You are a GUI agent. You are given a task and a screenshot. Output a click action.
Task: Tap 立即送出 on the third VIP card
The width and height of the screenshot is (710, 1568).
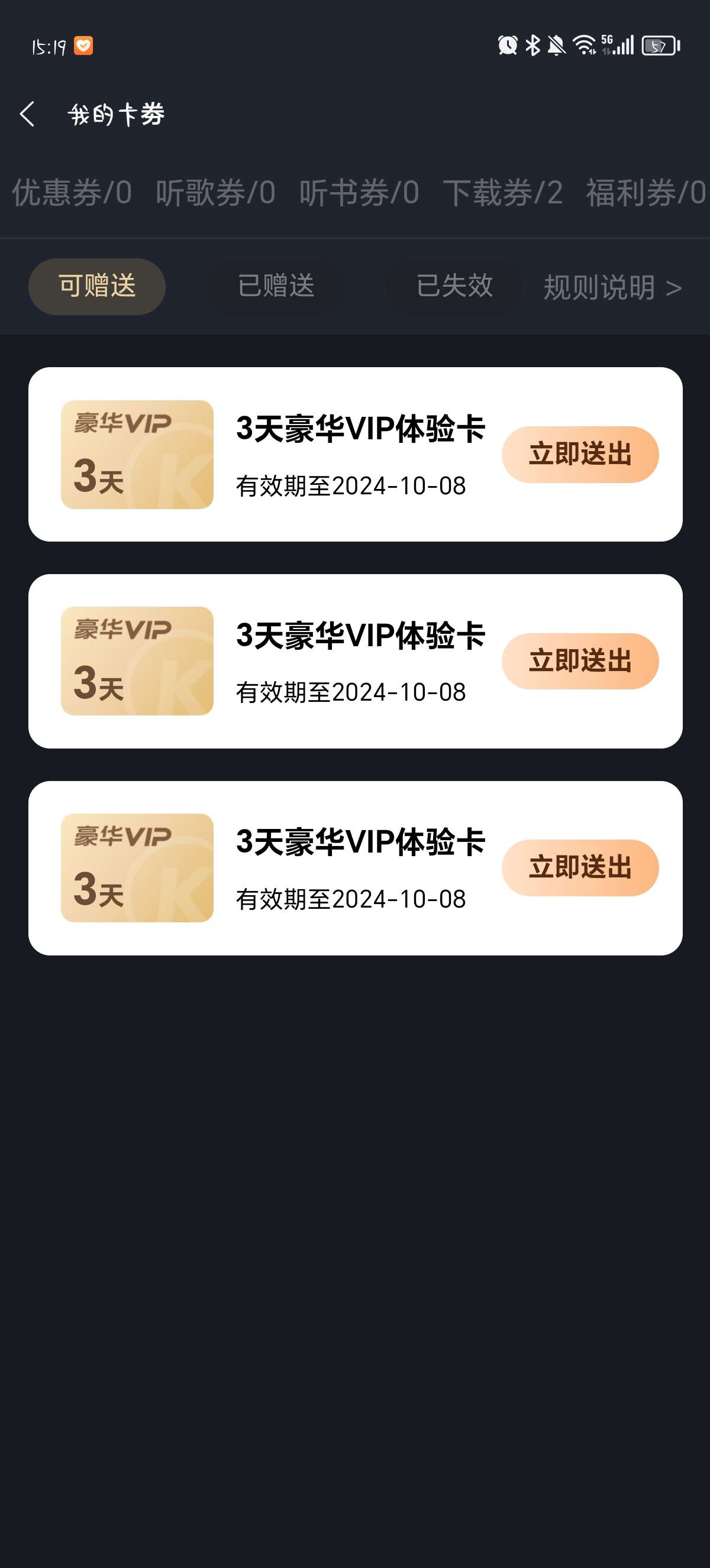[580, 867]
